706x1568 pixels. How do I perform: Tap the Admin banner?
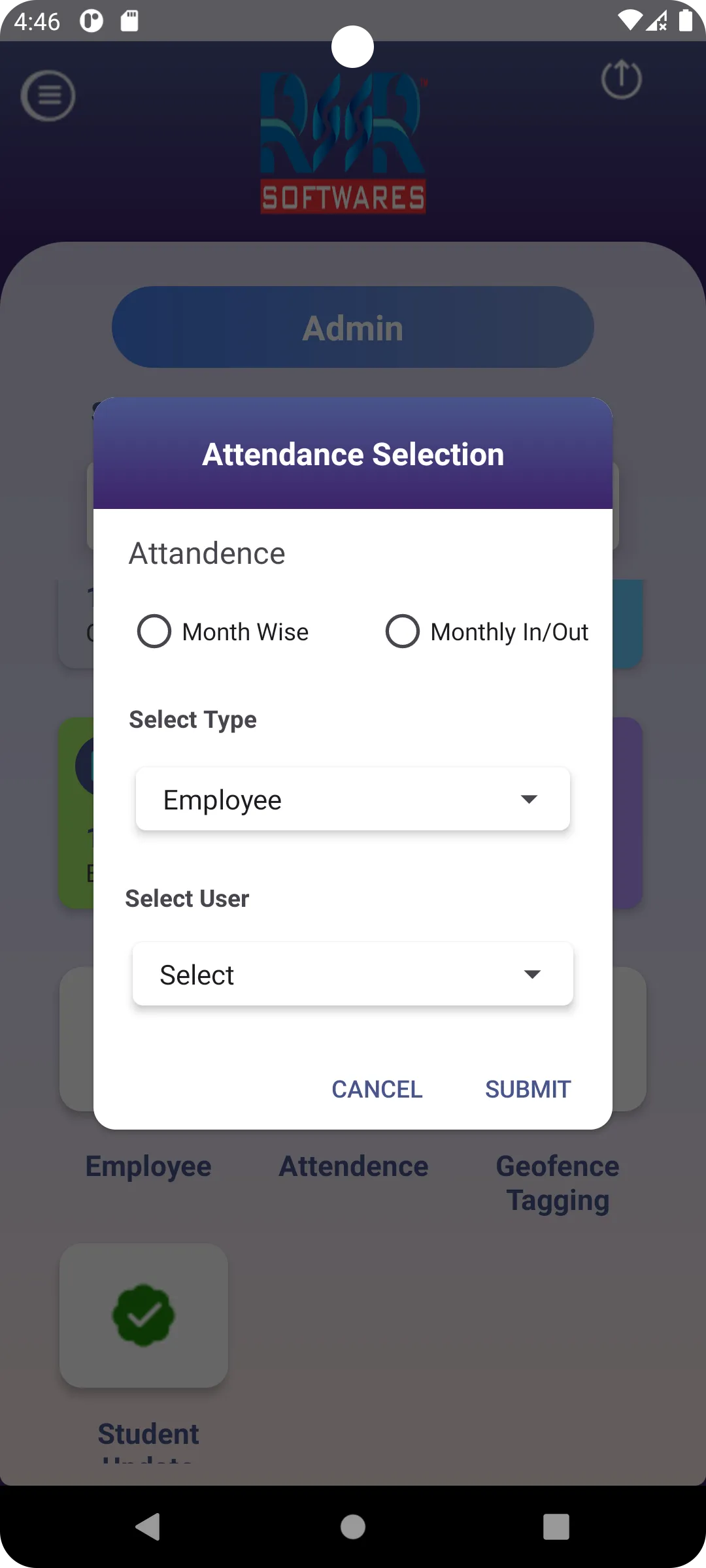pos(353,327)
